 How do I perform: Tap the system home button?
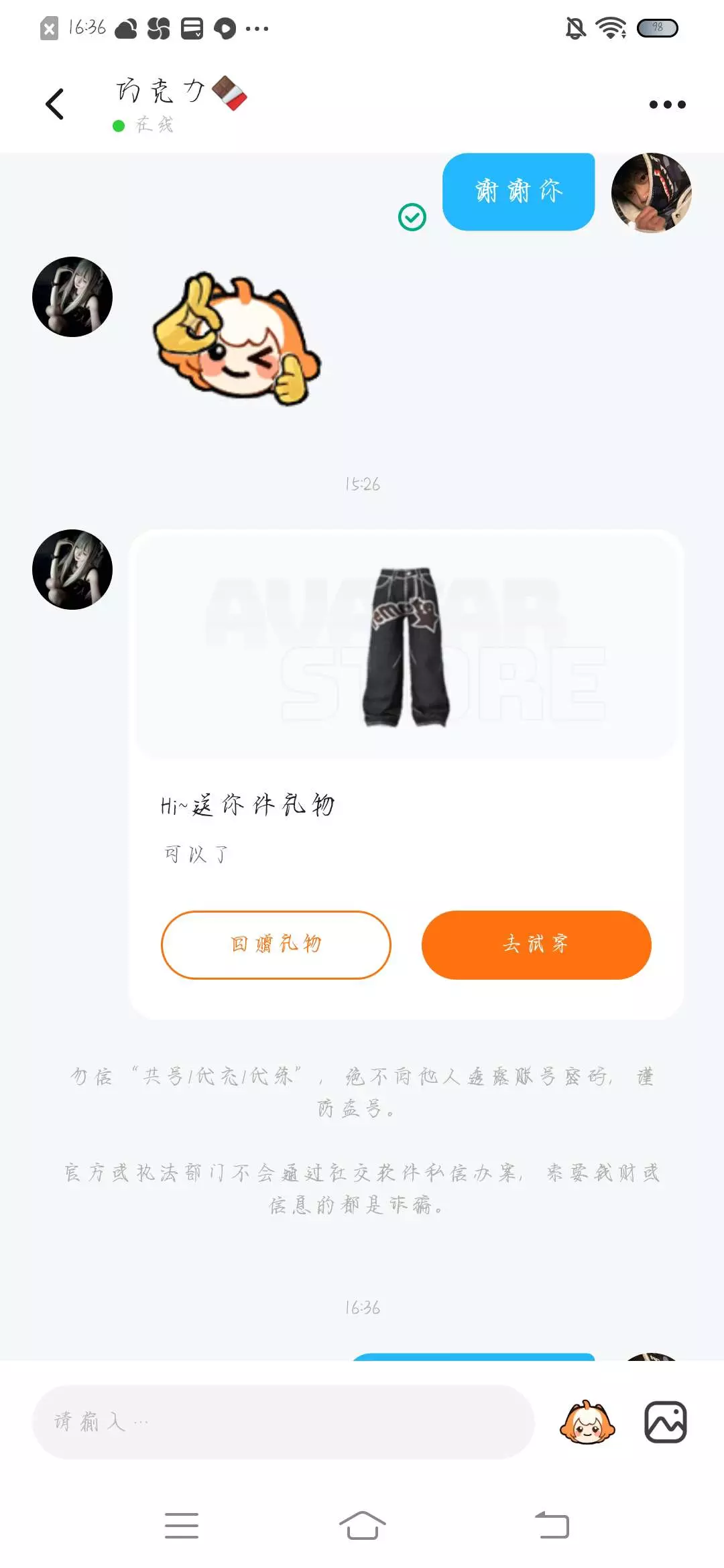click(362, 1526)
